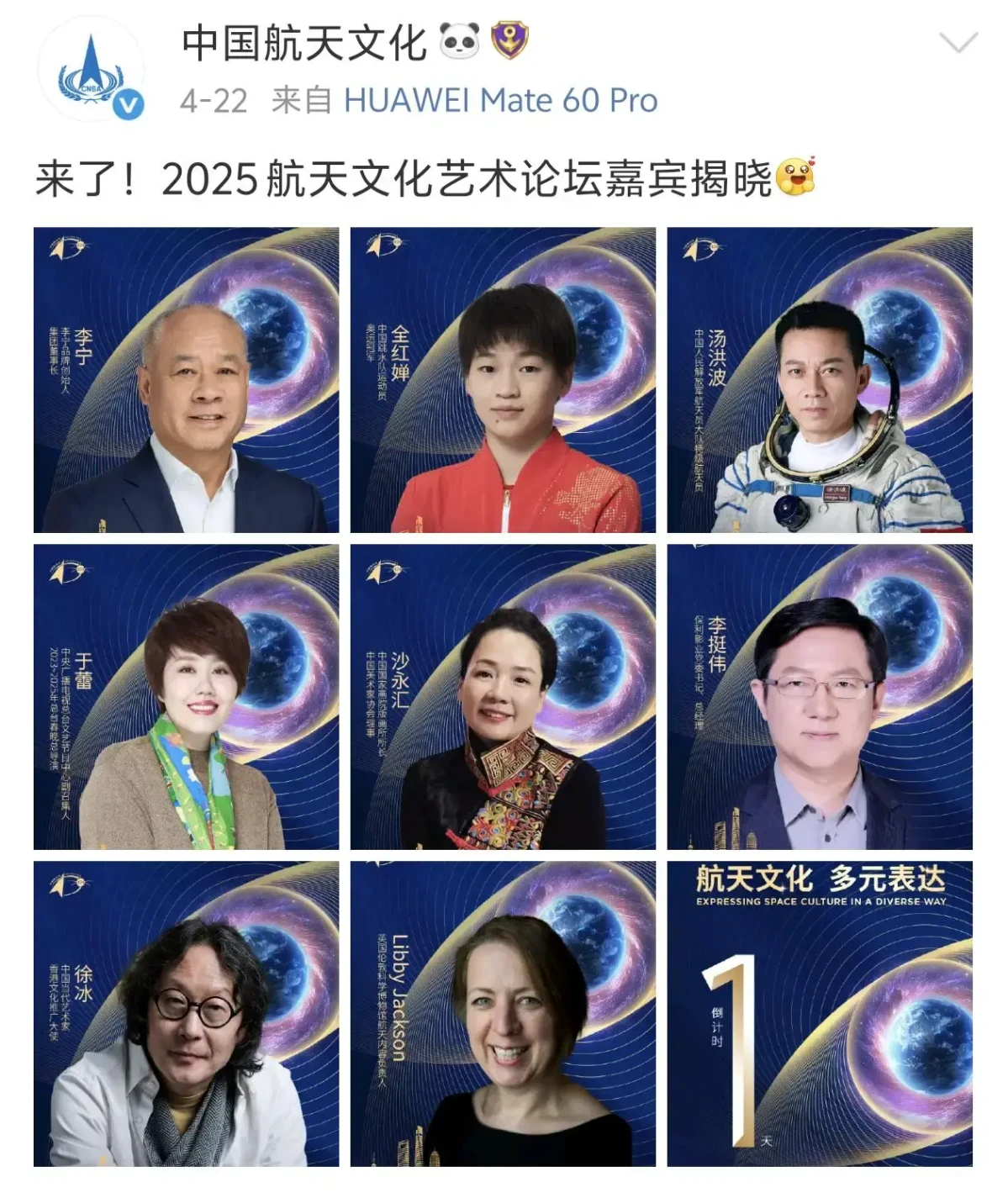This screenshot has width=1008, height=1198.
Task: Open the Libby Jackson guest image
Action: (503, 1013)
